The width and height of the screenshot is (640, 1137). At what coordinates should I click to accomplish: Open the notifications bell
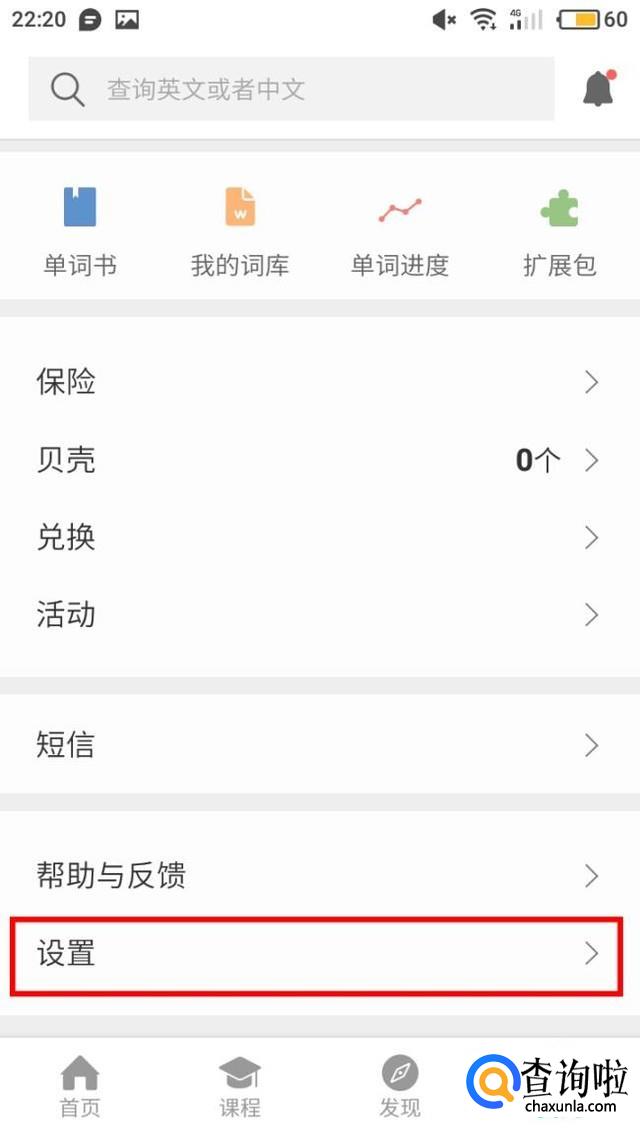point(598,90)
